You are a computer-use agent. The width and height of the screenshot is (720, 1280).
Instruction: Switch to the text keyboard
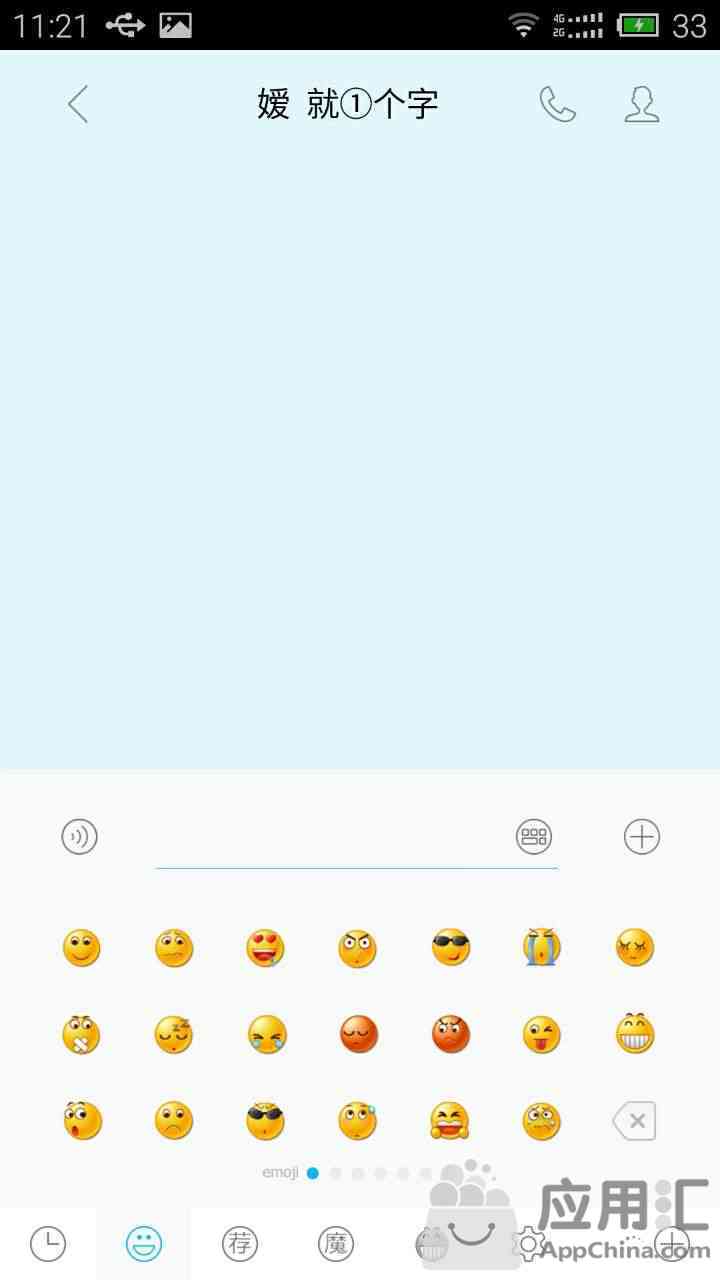pyautogui.click(x=534, y=836)
